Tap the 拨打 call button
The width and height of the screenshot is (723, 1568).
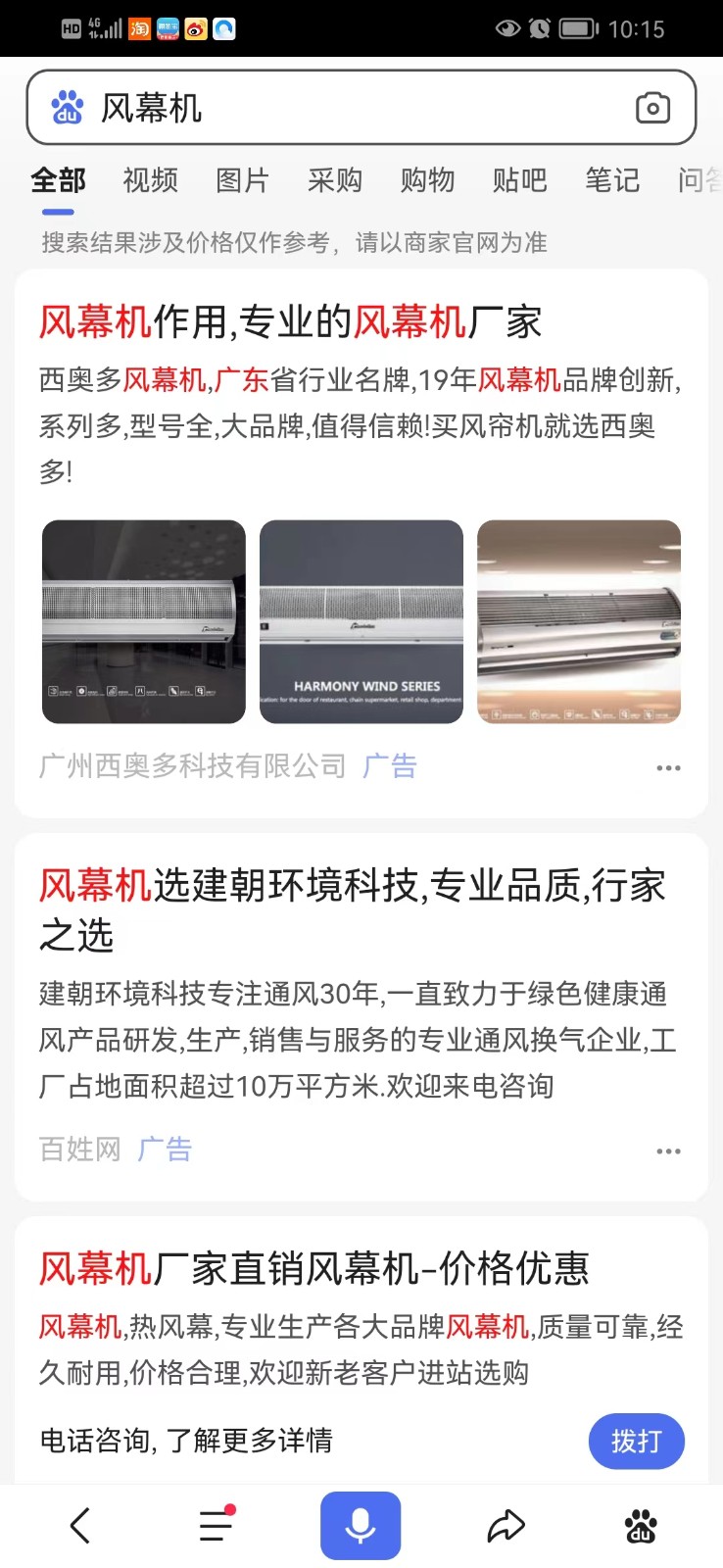tap(636, 1442)
